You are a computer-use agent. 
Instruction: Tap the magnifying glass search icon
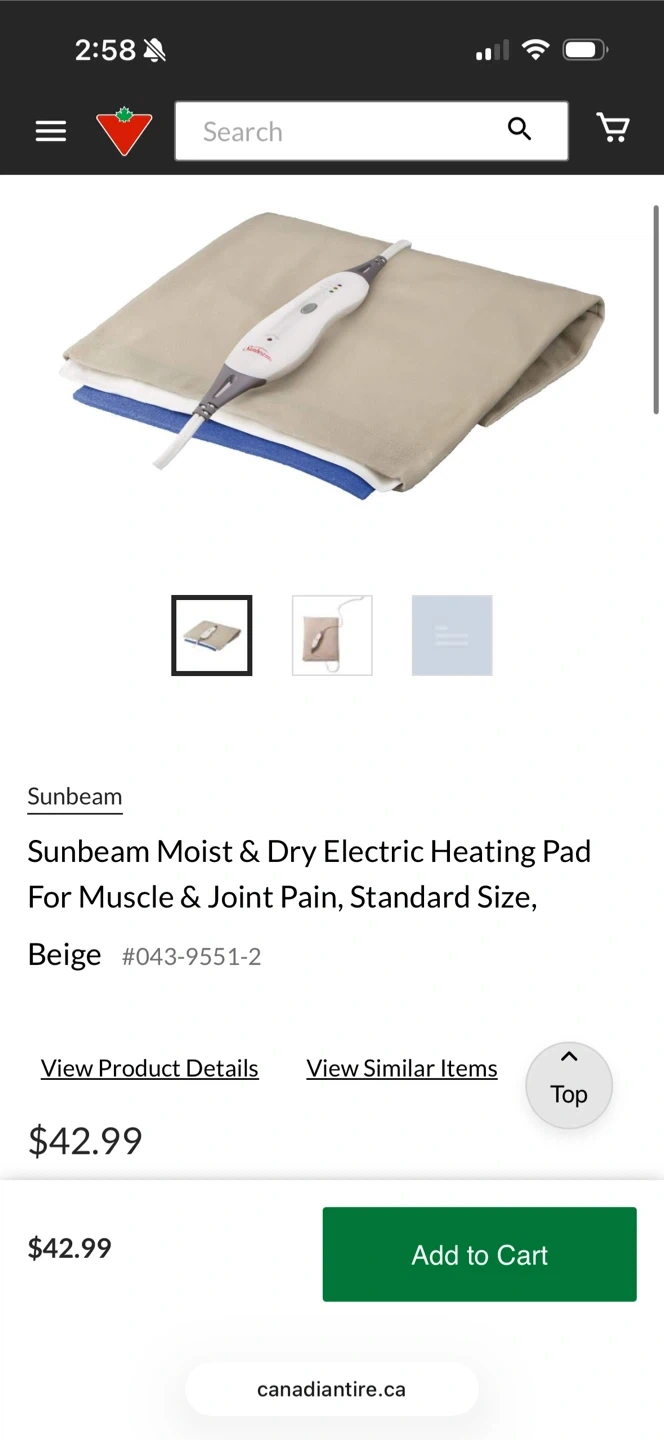(519, 128)
